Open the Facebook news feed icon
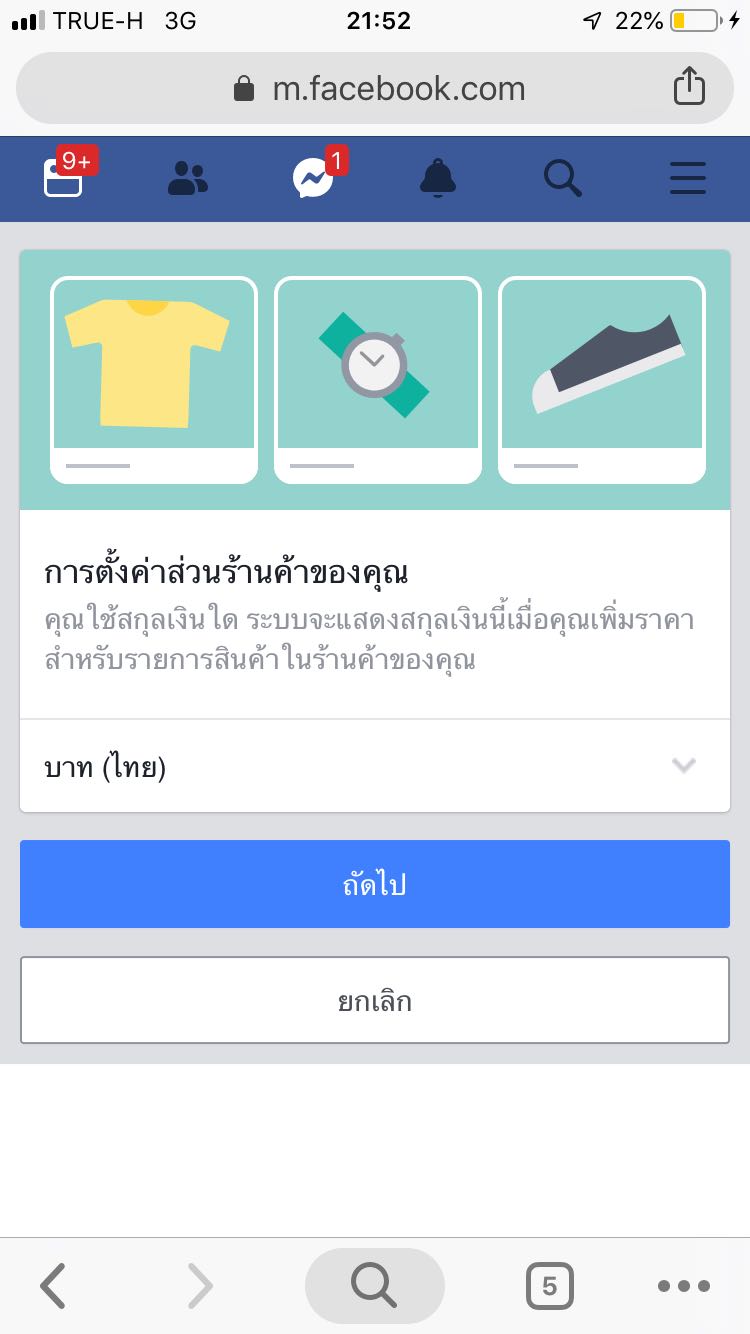The height and width of the screenshot is (1334, 750). [x=64, y=178]
